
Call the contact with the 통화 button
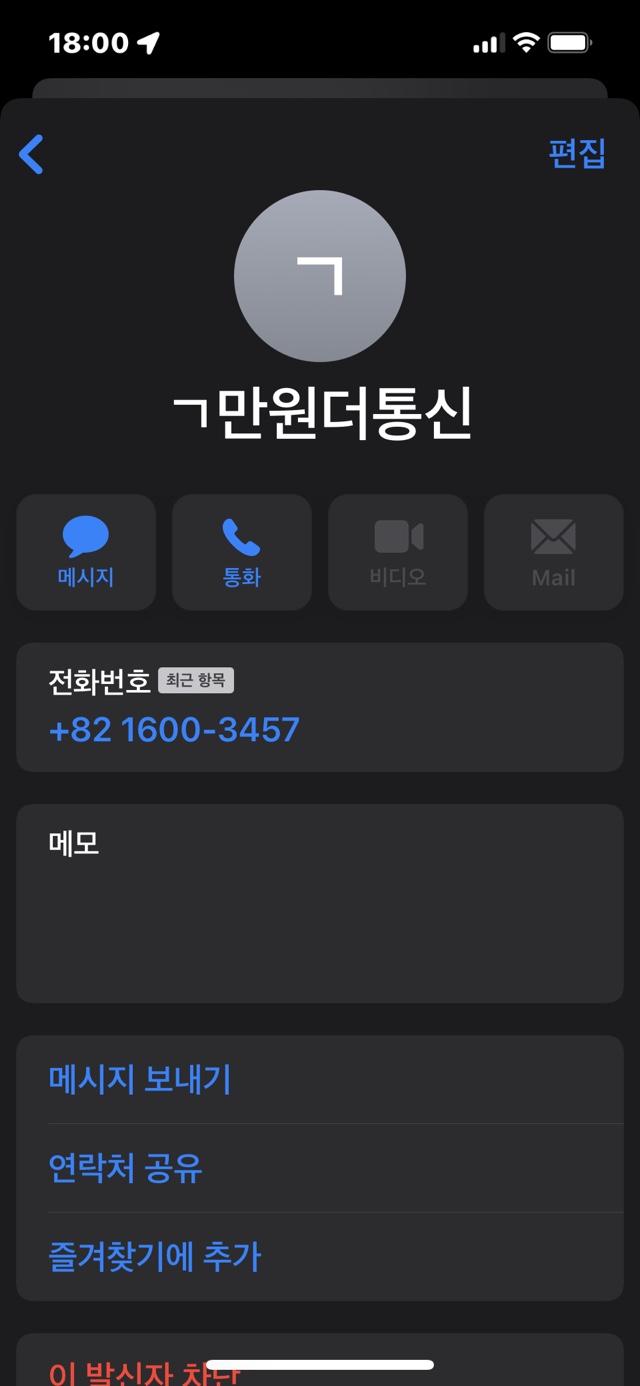241,552
